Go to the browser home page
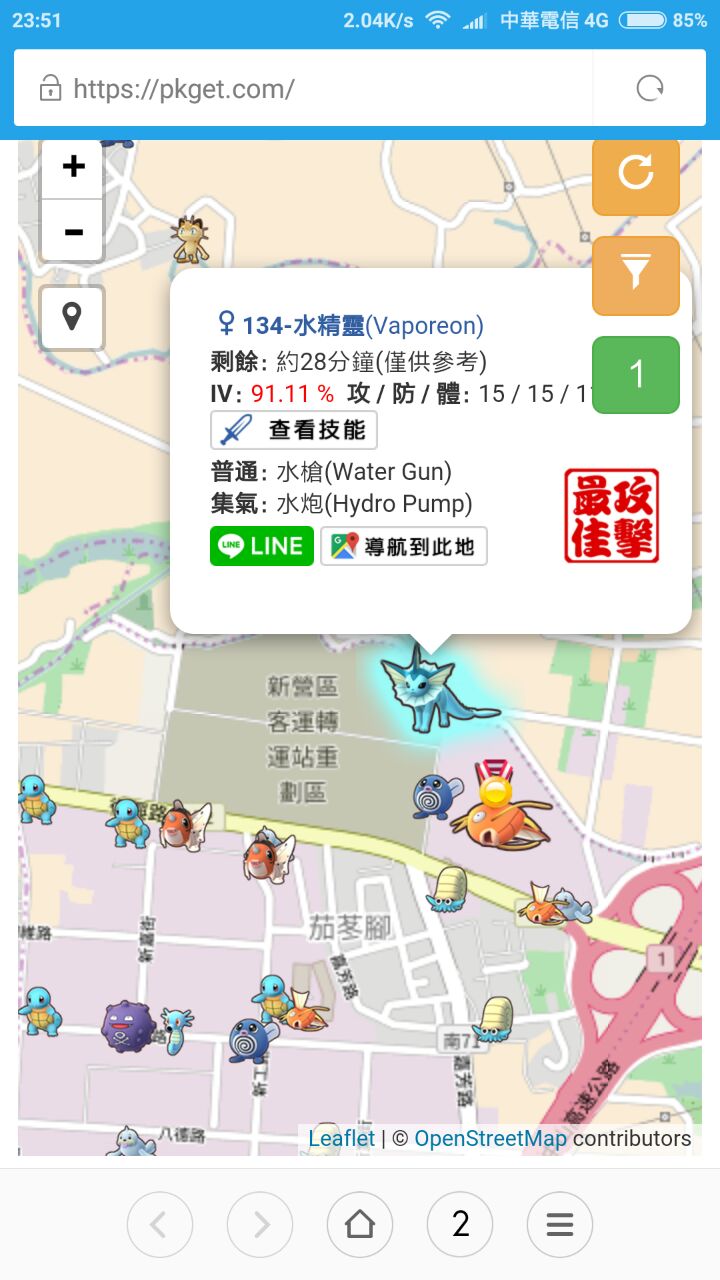The width and height of the screenshot is (720, 1280). [x=360, y=1224]
